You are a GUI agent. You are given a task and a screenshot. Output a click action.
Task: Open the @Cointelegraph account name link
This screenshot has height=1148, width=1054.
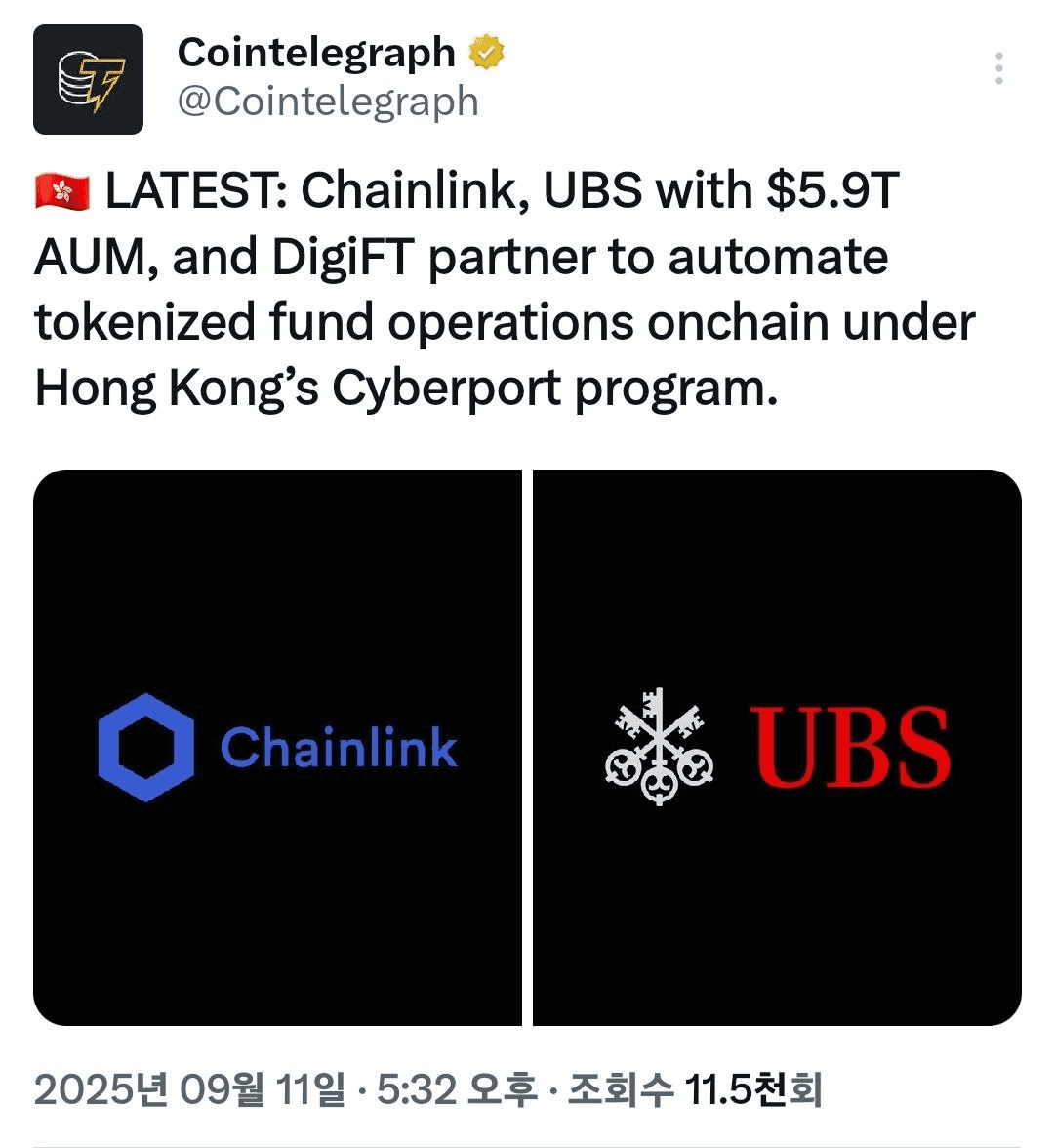(328, 102)
